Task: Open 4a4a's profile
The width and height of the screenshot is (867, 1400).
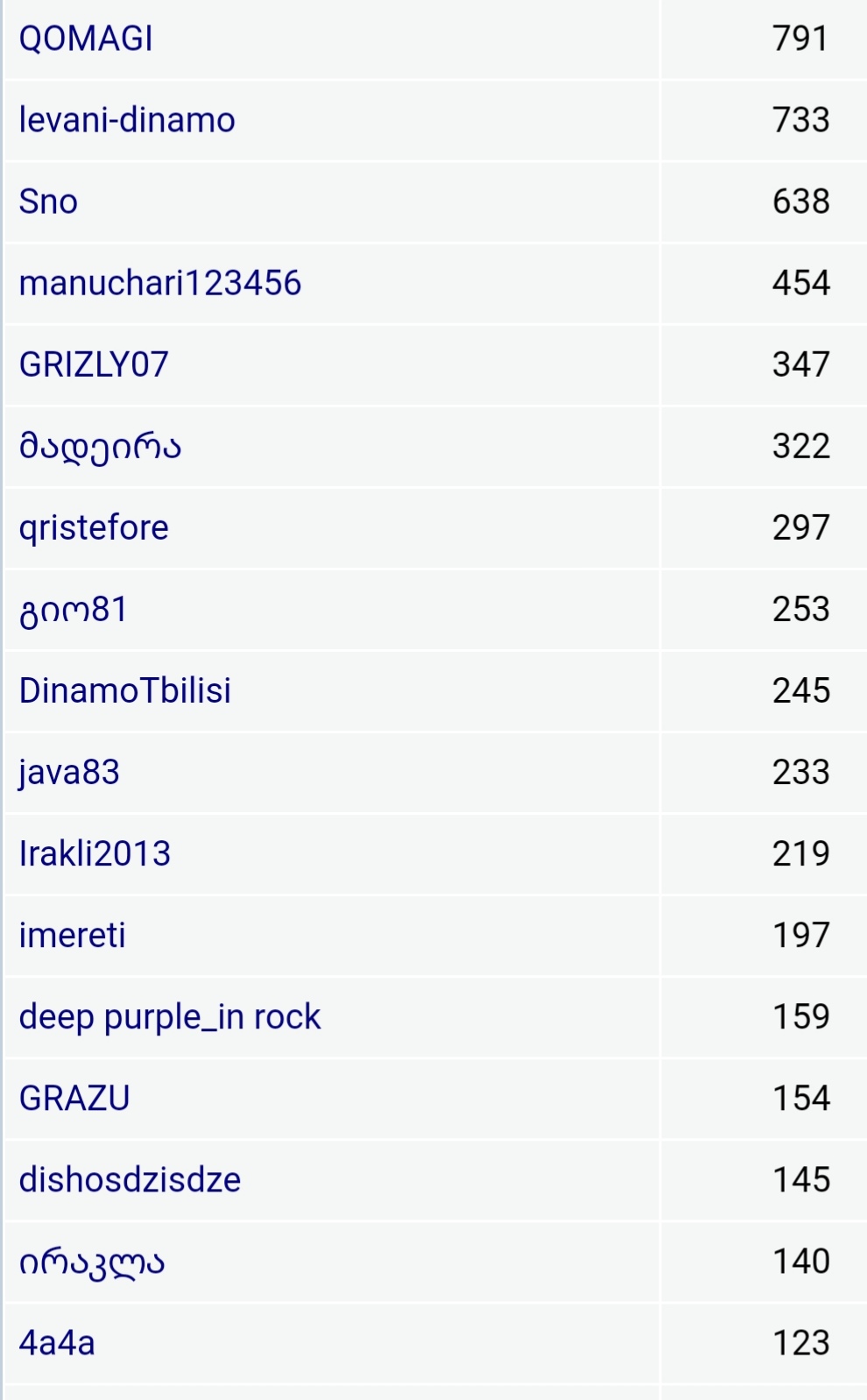Action: point(57,1342)
